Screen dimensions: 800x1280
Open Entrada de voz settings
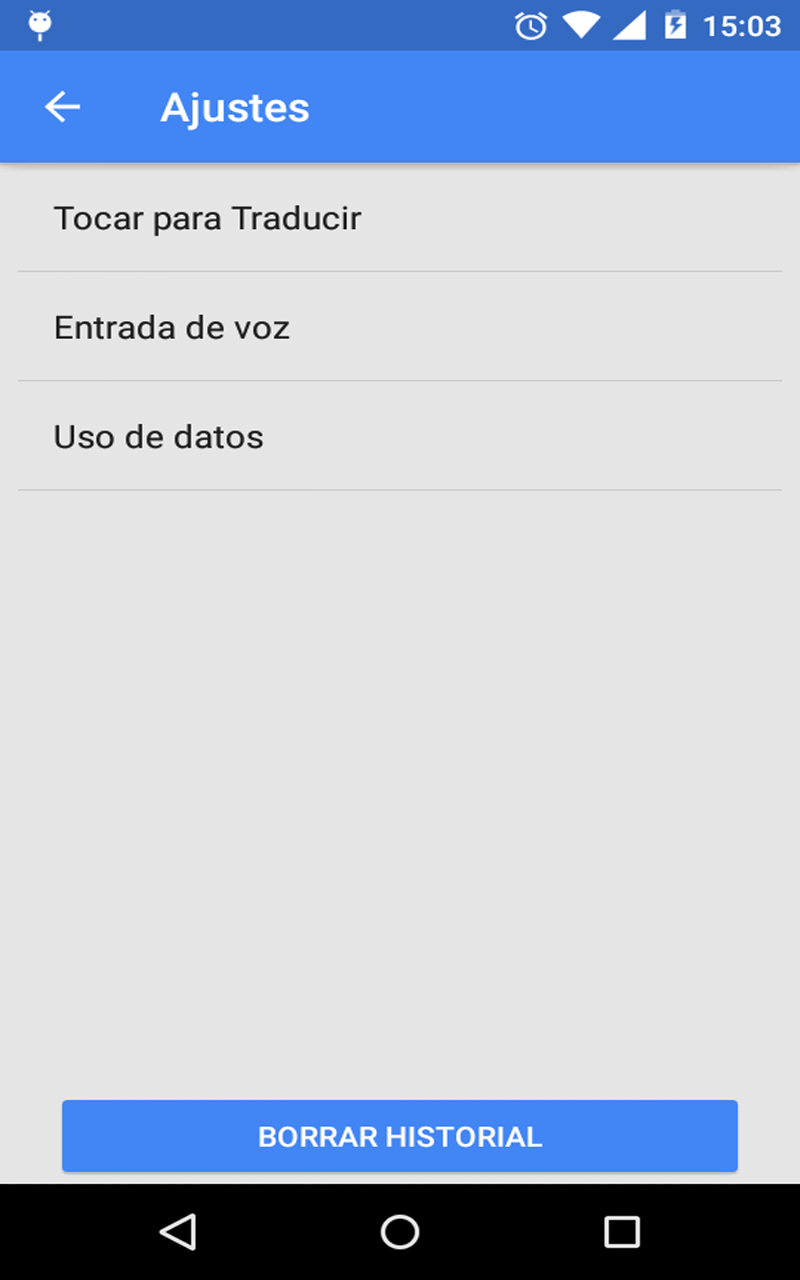400,327
